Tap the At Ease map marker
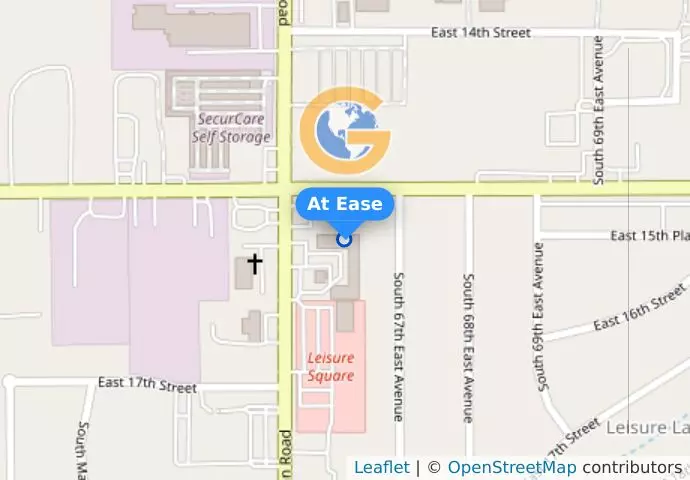690x480 pixels. pyautogui.click(x=345, y=239)
